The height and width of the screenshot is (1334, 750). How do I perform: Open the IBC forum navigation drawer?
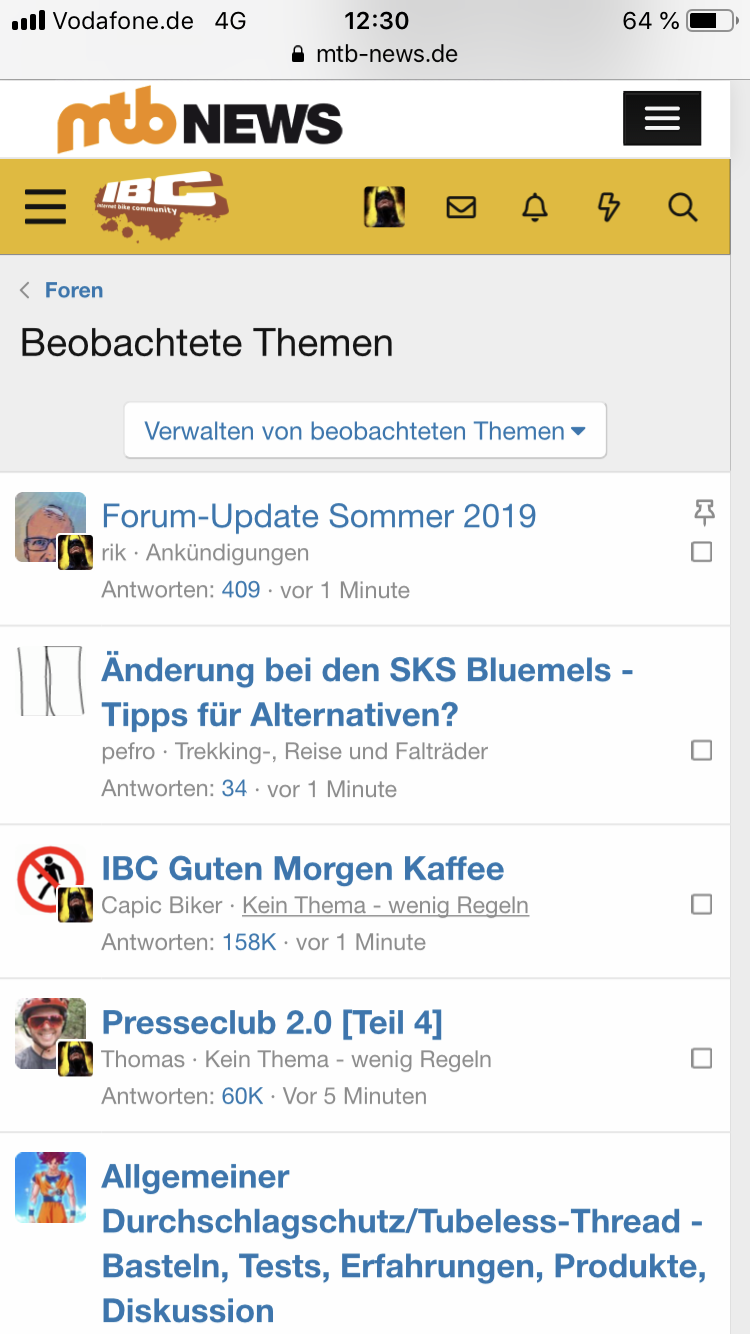[x=45, y=207]
